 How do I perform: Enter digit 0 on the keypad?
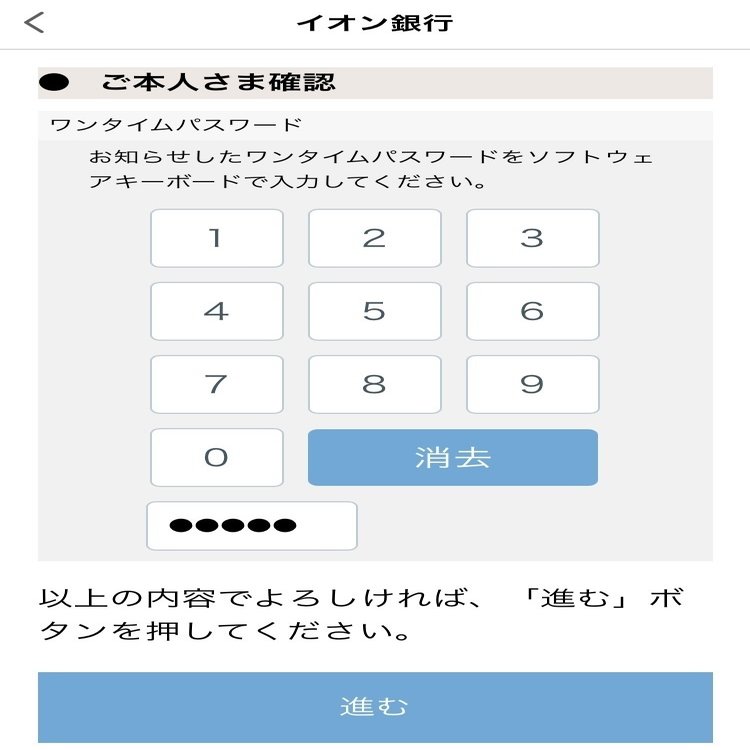[x=216, y=458]
